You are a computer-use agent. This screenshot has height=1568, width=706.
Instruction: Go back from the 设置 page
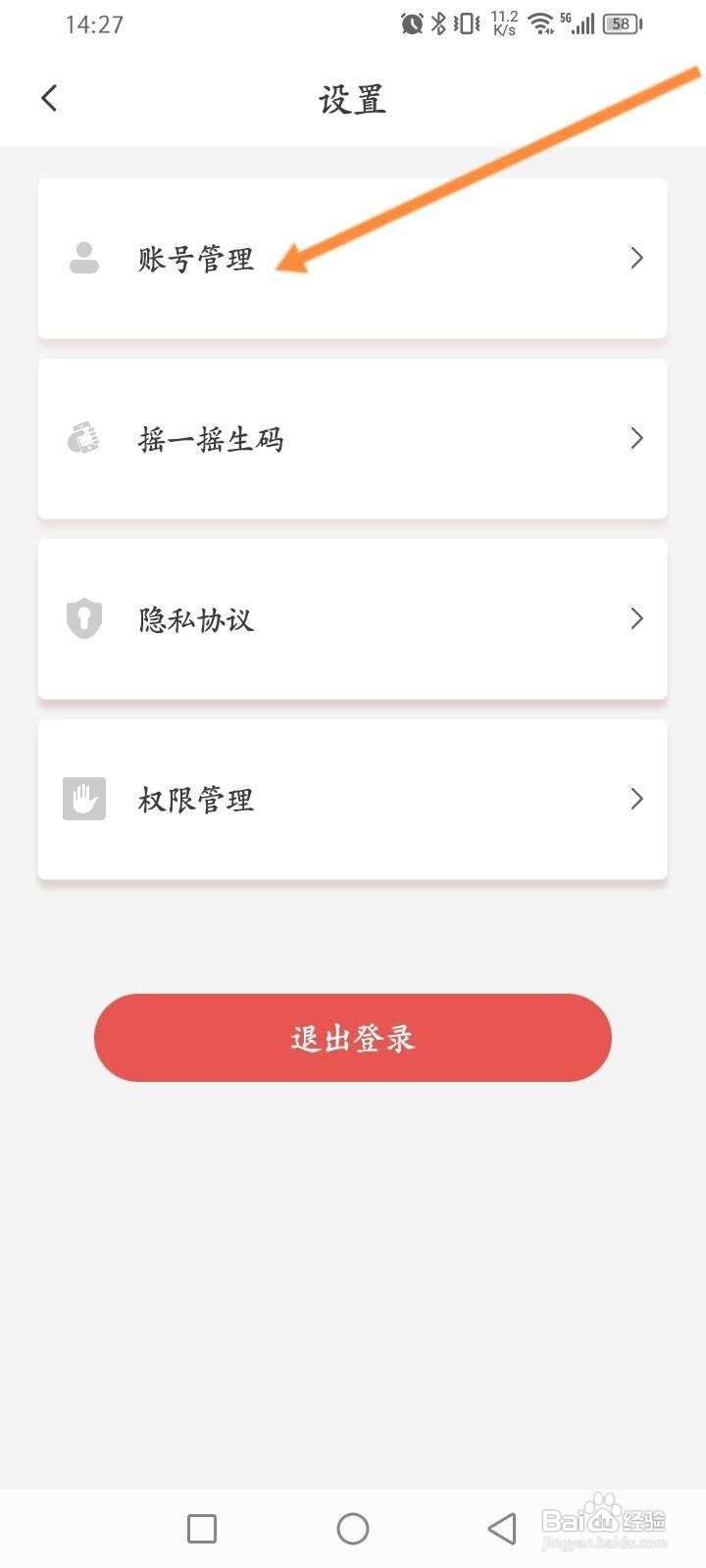pos(49,98)
